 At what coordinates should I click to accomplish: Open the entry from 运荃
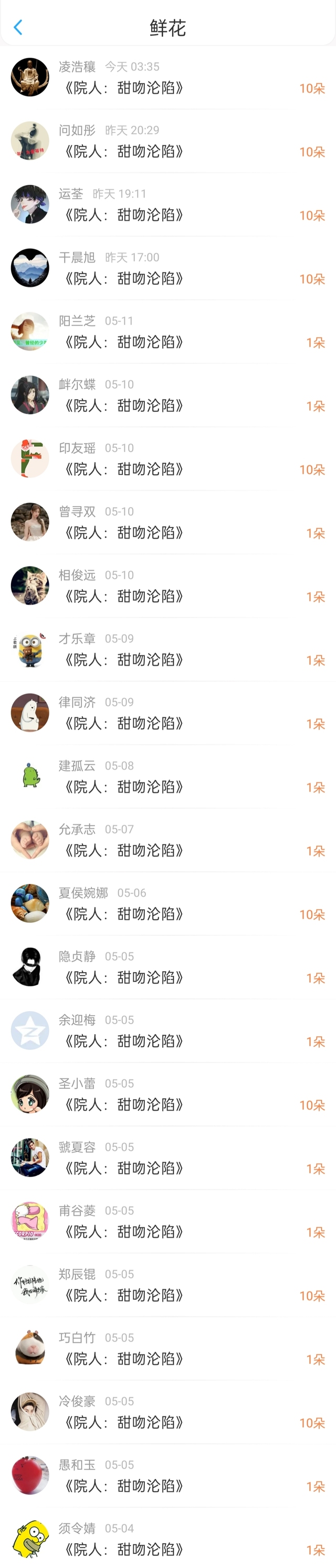point(168,204)
